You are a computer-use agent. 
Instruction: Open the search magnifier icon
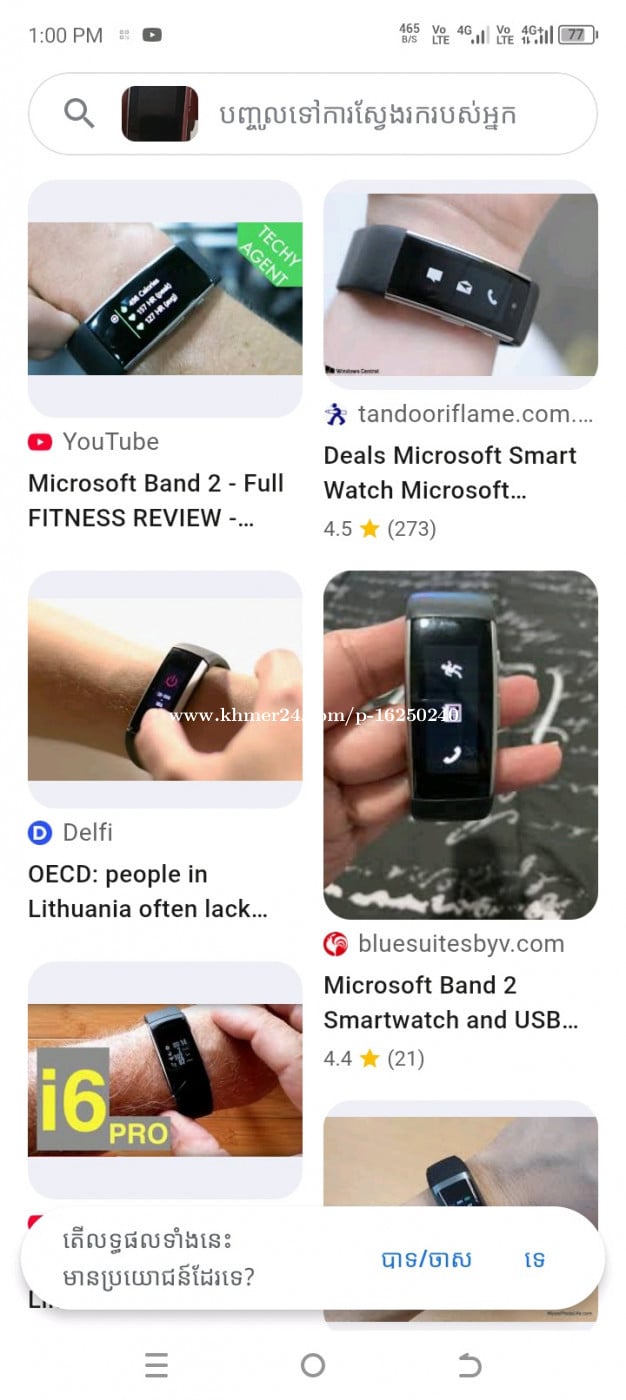point(79,113)
